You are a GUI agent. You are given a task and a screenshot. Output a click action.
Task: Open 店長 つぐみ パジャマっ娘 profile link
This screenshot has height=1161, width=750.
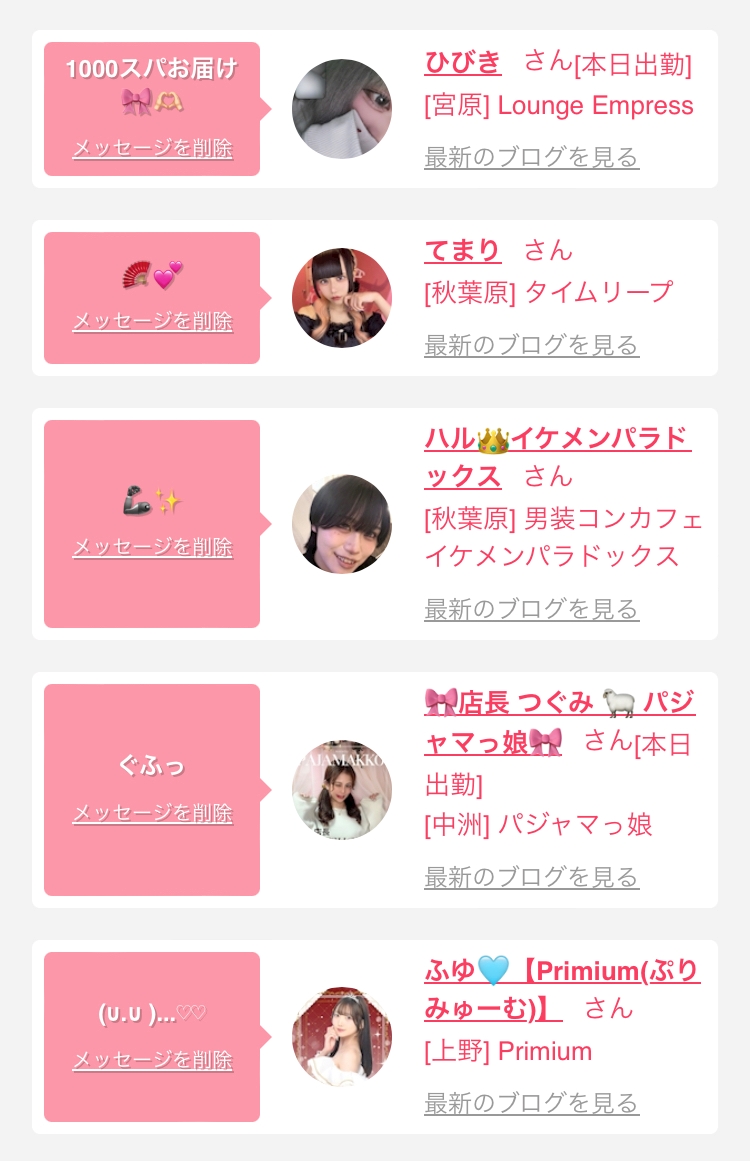(560, 722)
